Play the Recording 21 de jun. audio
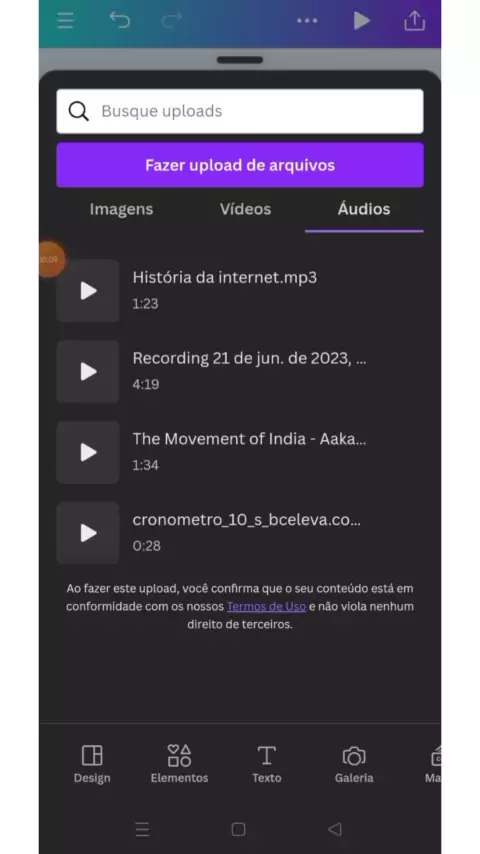The width and height of the screenshot is (480, 854). pyautogui.click(x=88, y=371)
